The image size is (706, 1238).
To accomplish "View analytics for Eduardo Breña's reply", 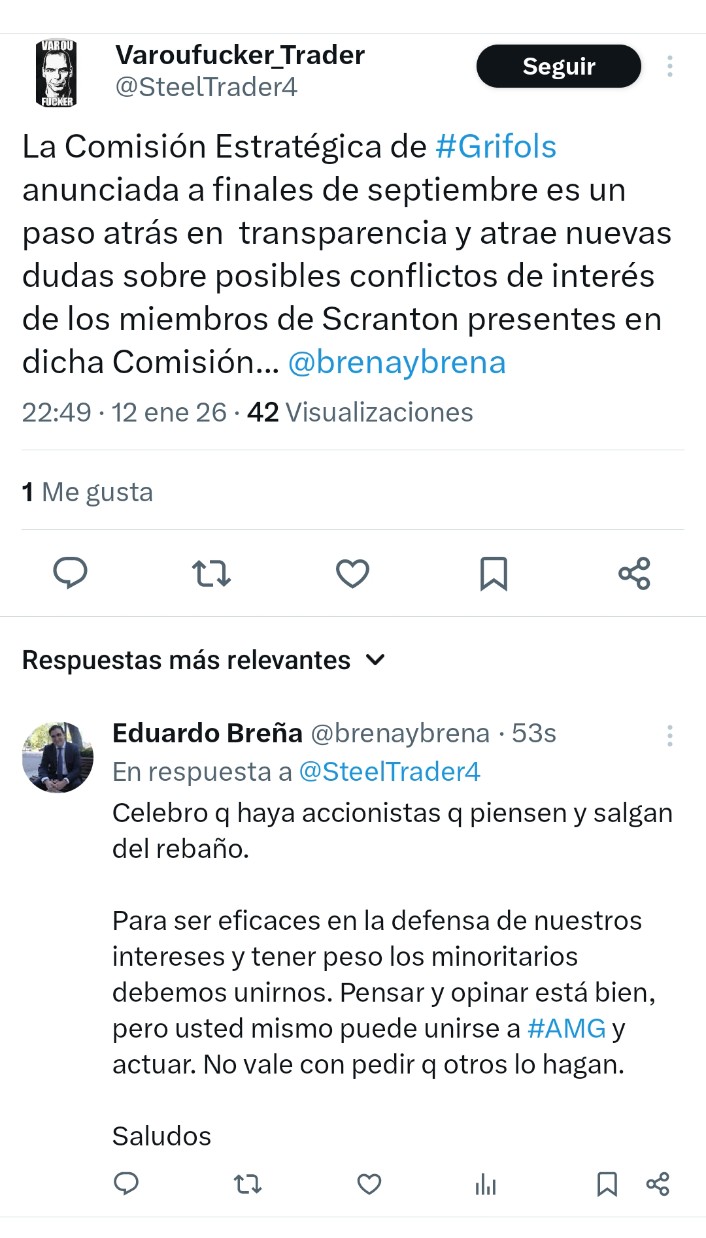I will pyautogui.click(x=486, y=1184).
